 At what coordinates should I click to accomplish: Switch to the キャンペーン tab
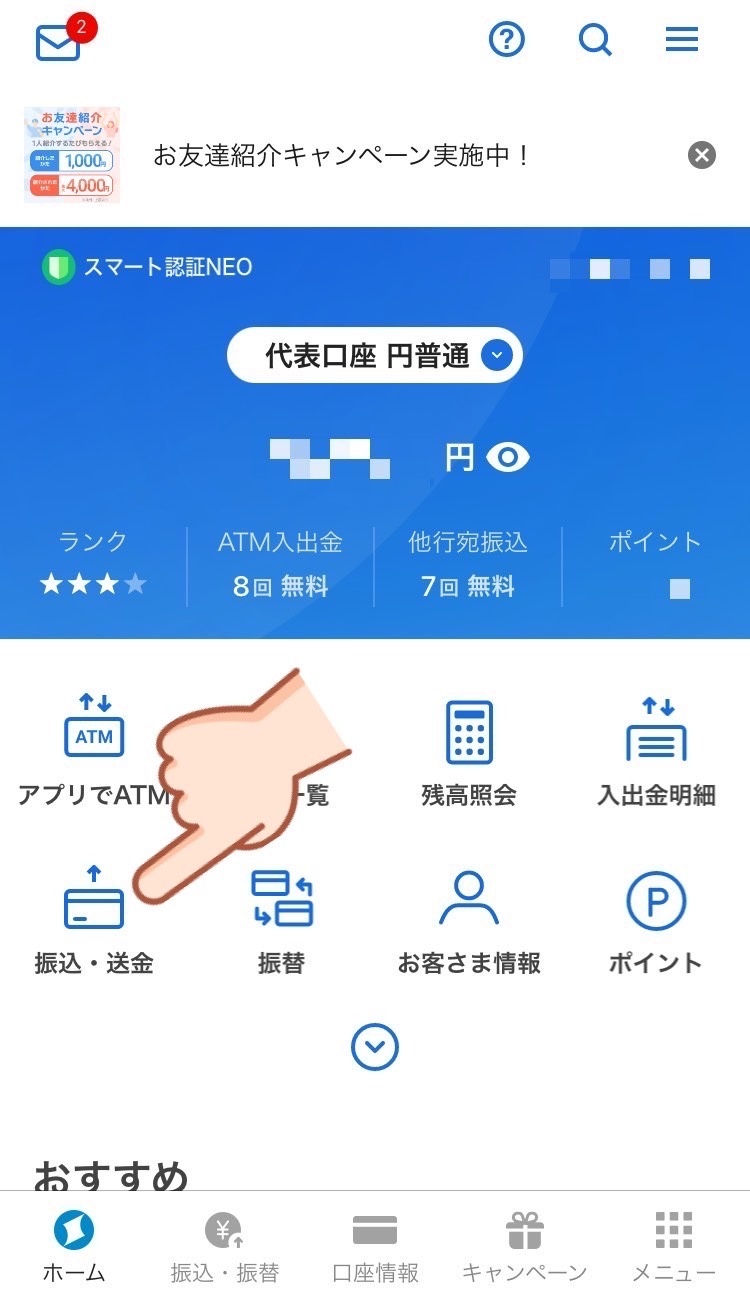(524, 1245)
